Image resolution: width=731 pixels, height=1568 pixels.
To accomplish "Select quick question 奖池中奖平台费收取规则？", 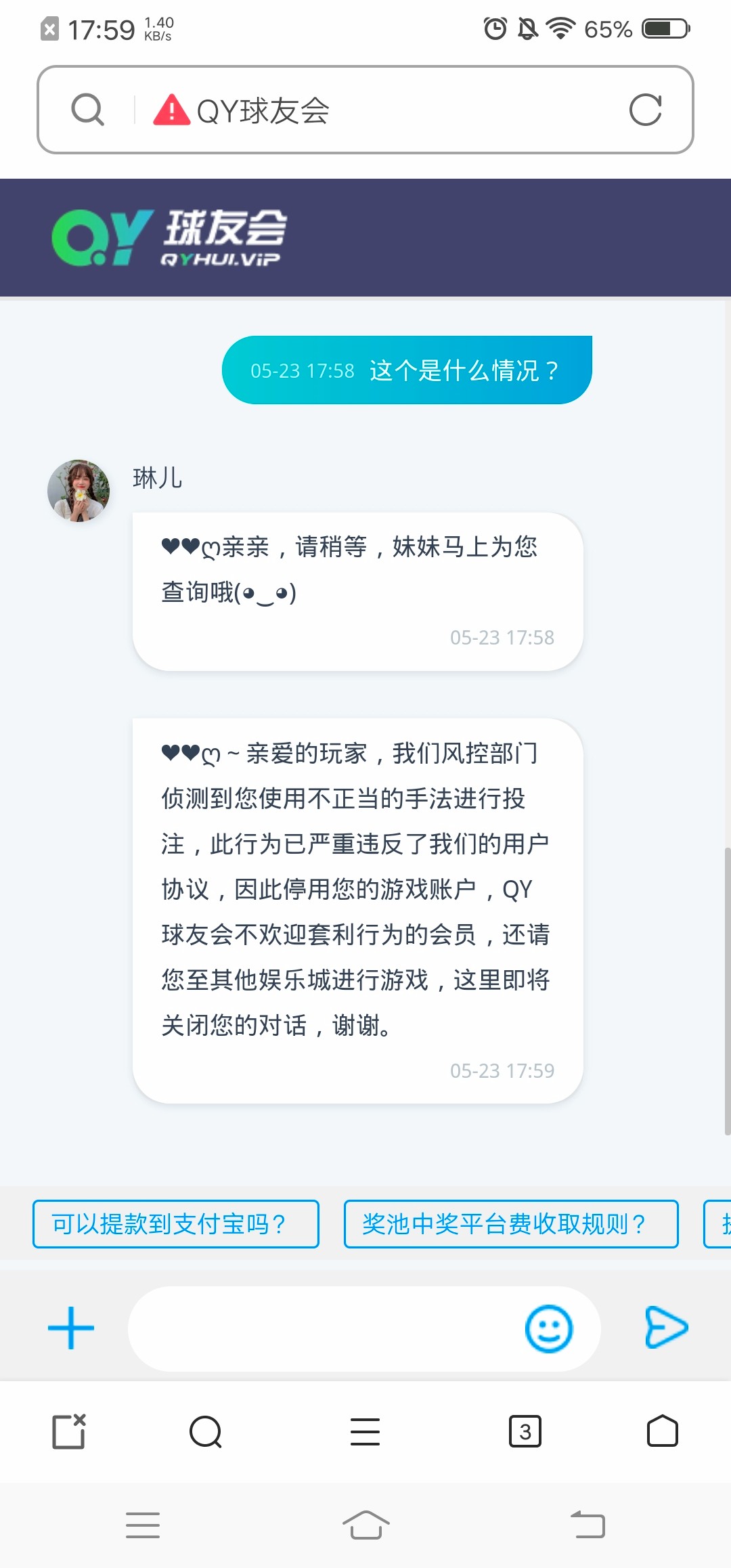I will pyautogui.click(x=510, y=1223).
